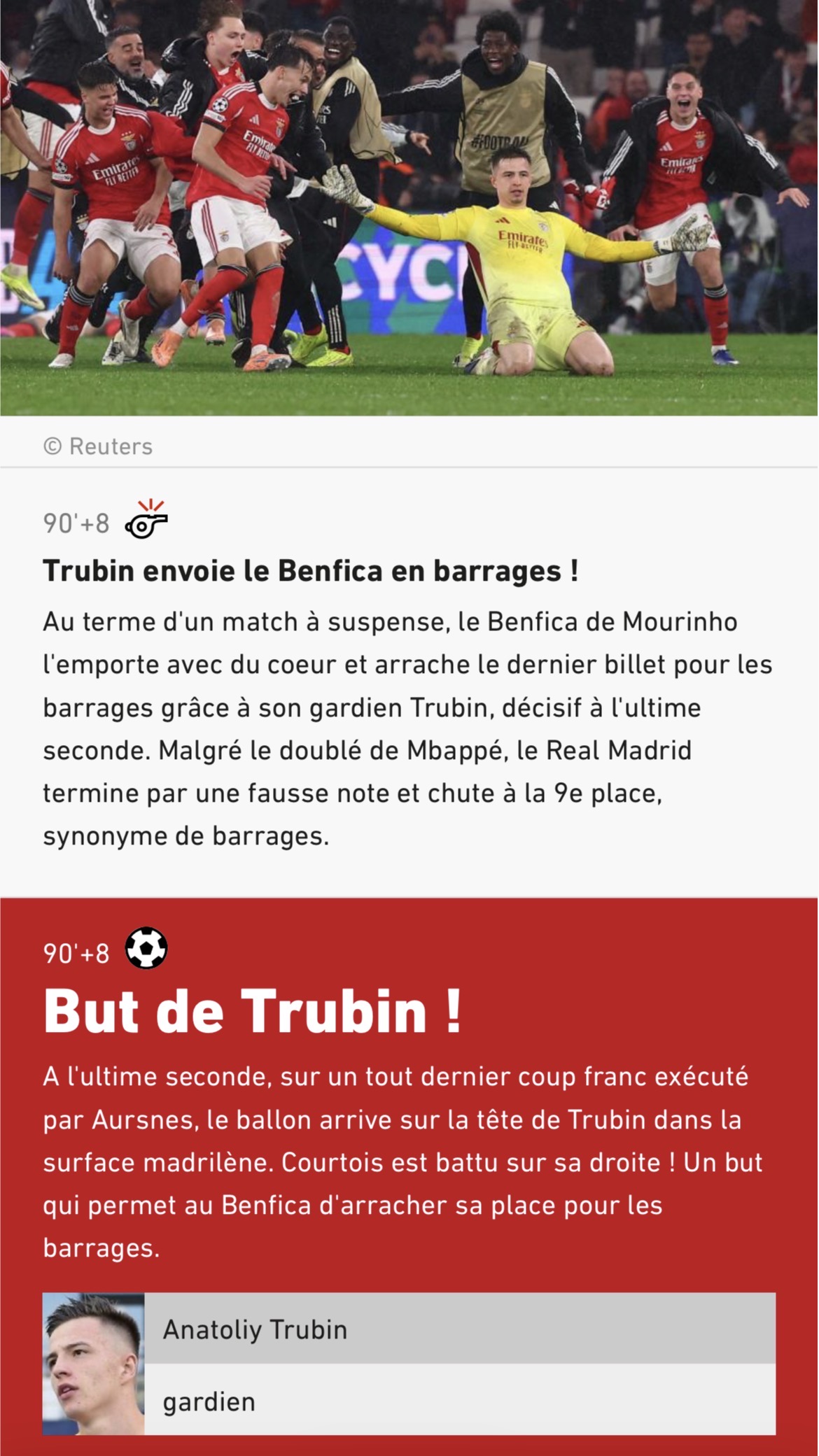Open the Benfica celebration photo
This screenshot has height=1456, width=819.
click(409, 208)
